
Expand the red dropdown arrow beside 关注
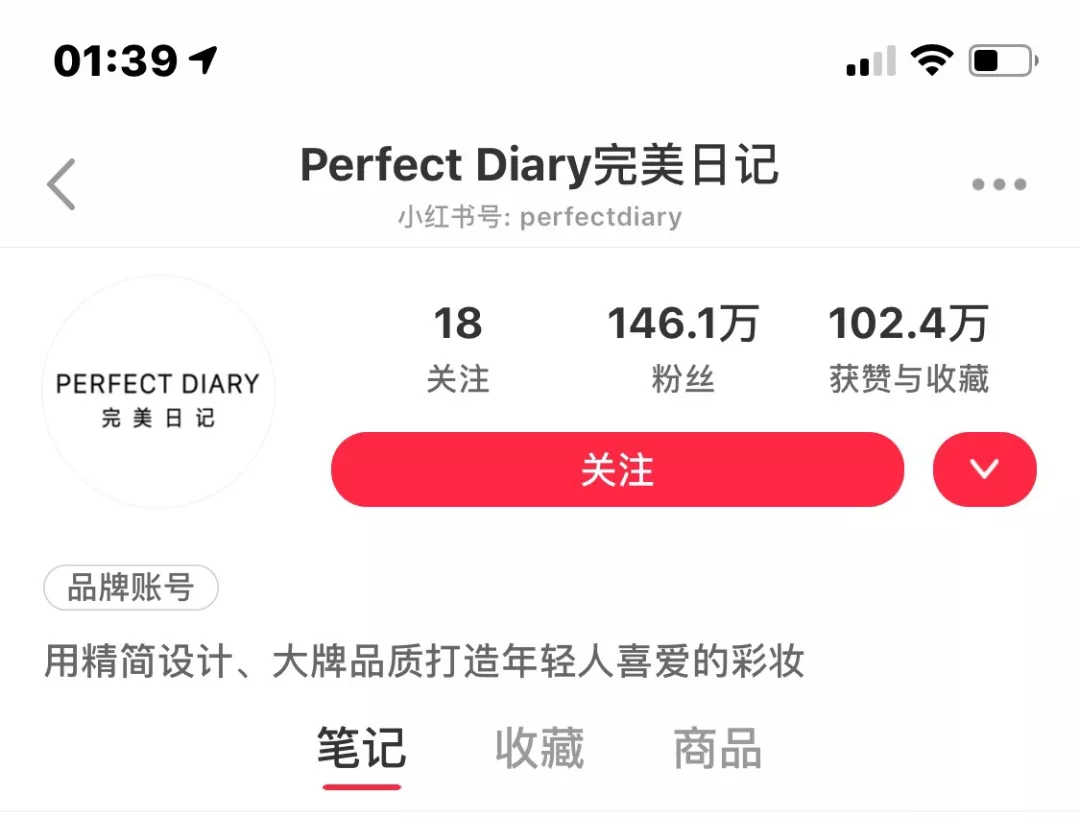[x=984, y=470]
